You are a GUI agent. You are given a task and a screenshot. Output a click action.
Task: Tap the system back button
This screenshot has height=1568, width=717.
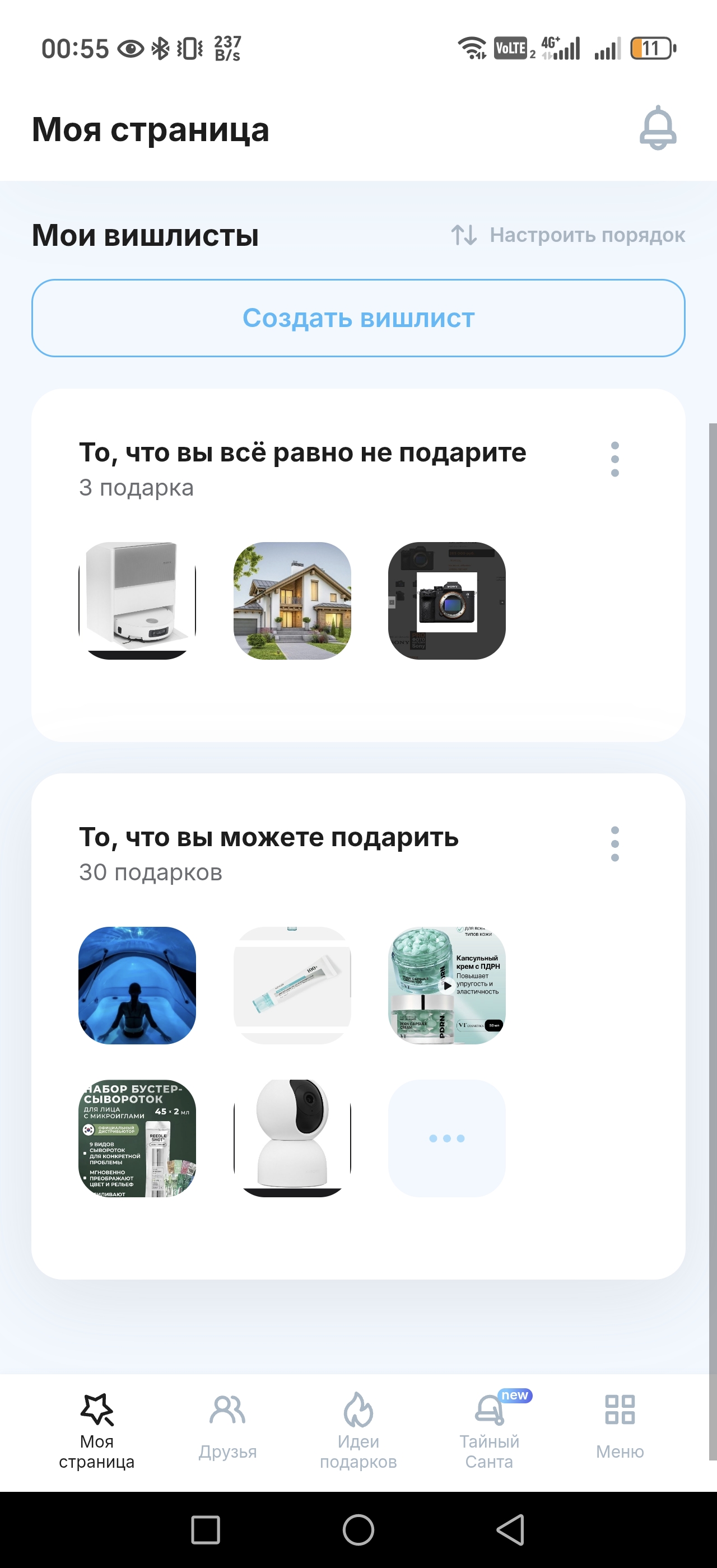(x=511, y=1530)
